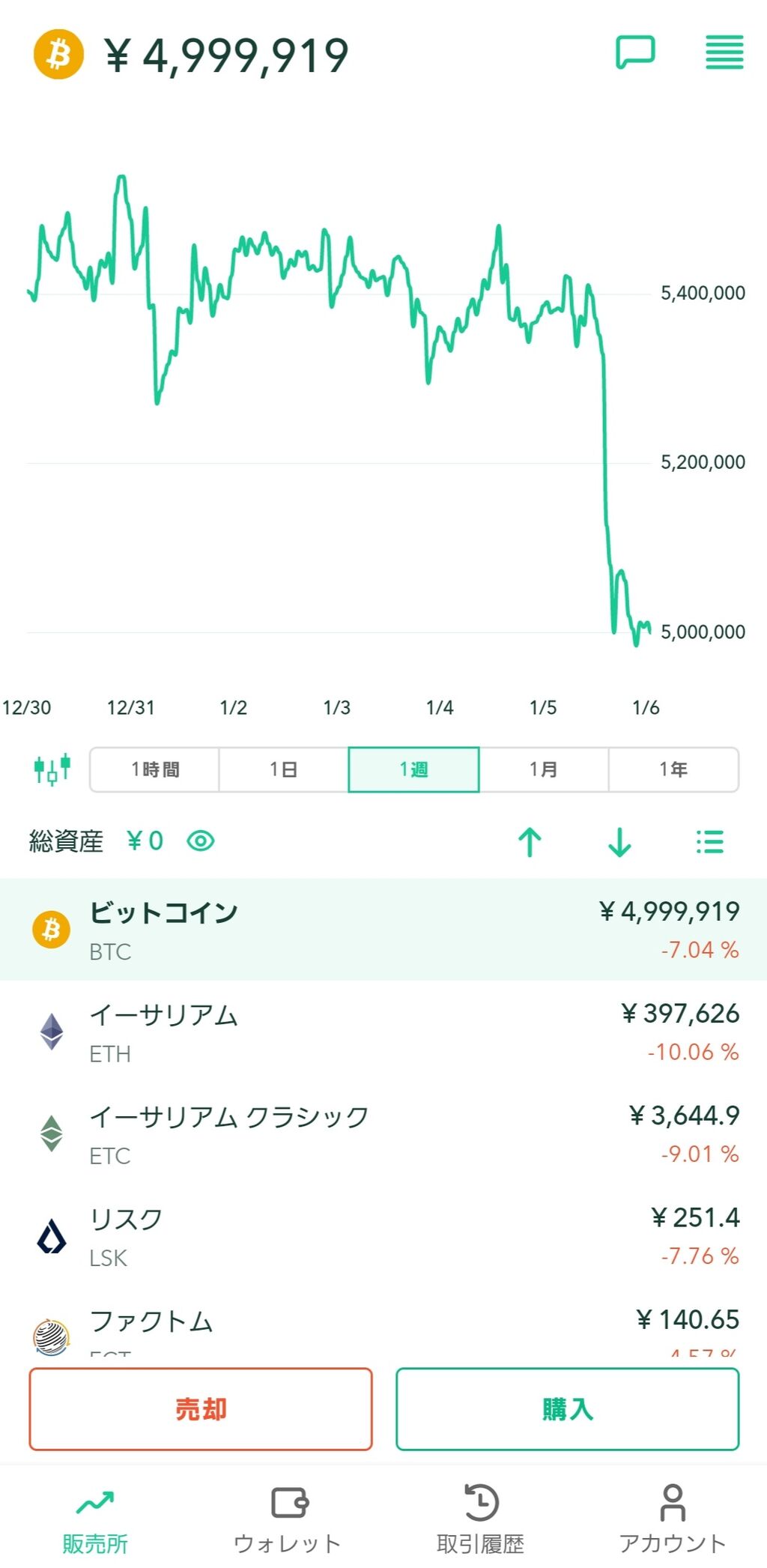
Task: Select the ビットコイン BTC row
Action: click(x=383, y=930)
